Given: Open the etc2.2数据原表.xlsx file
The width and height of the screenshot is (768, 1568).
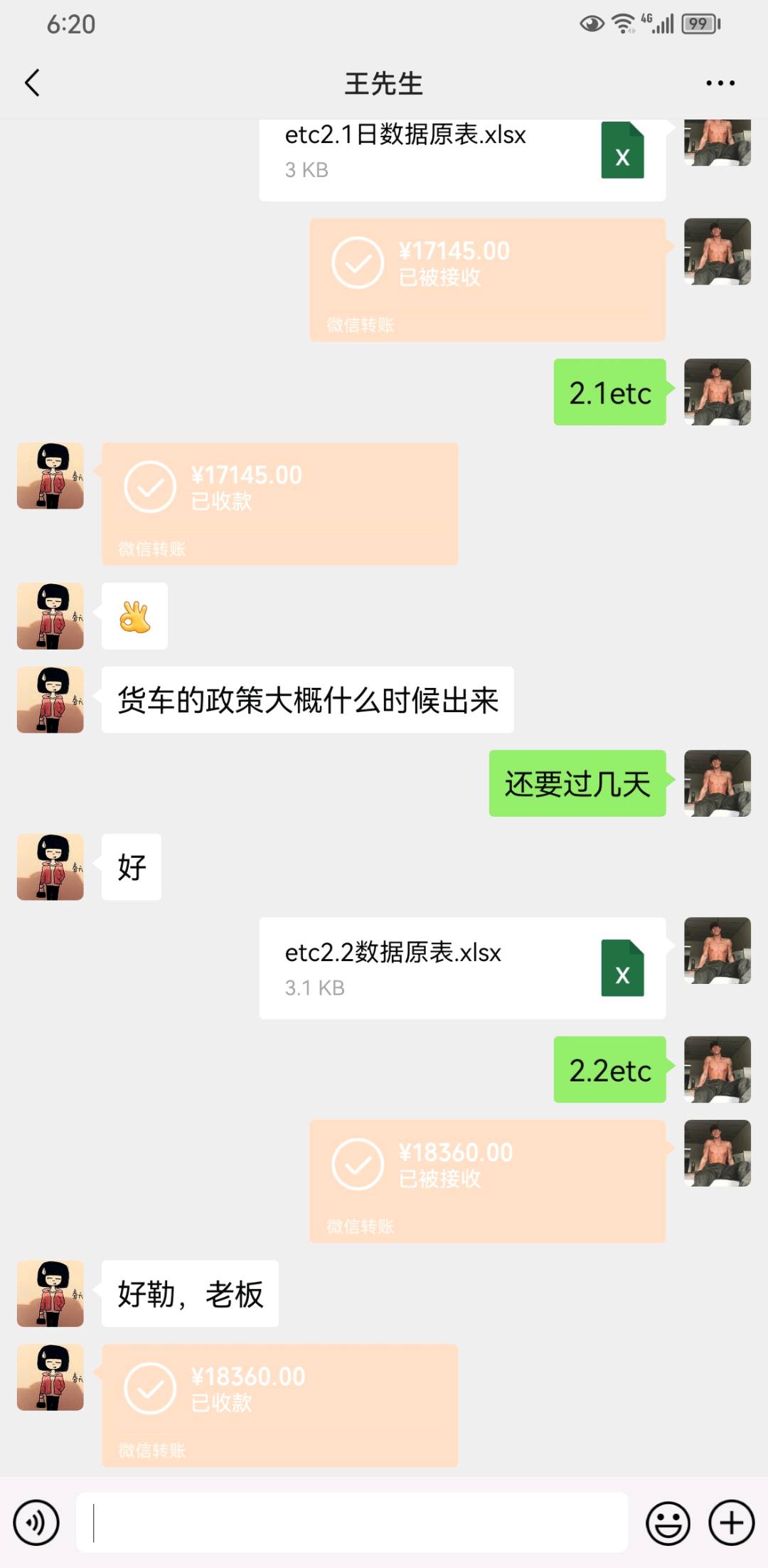Looking at the screenshot, I should [462, 968].
